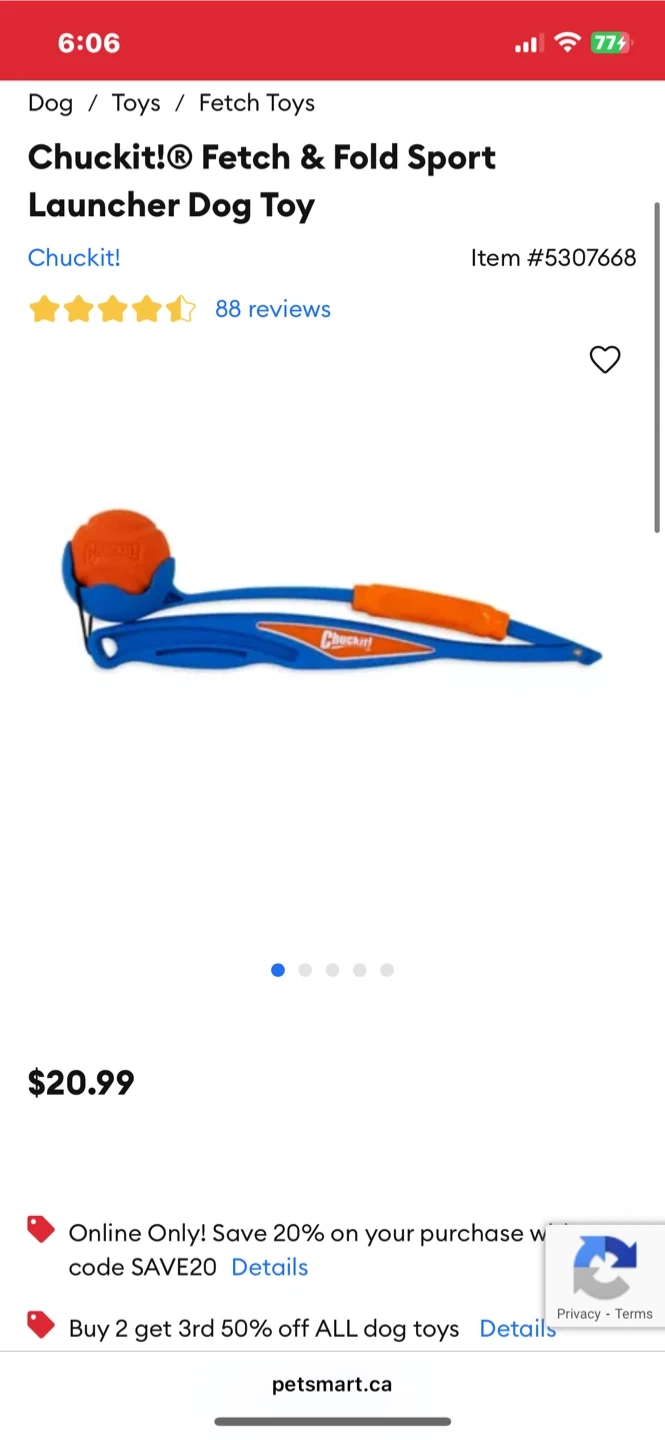Add product to favorites with heart icon

[x=605, y=359]
